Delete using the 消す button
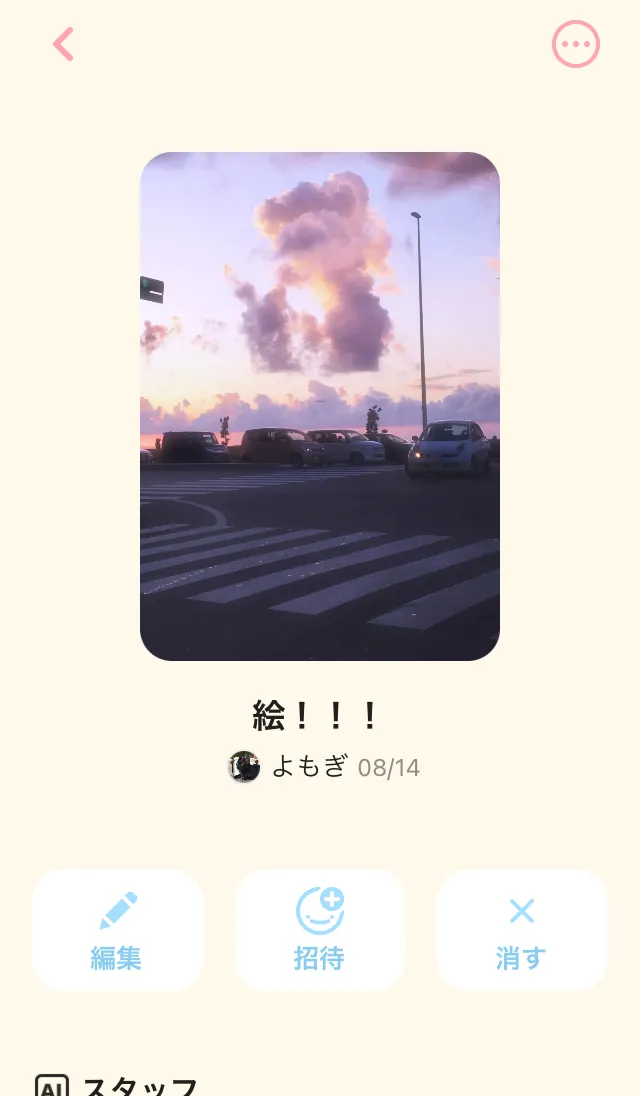This screenshot has height=1096, width=640. point(522,930)
